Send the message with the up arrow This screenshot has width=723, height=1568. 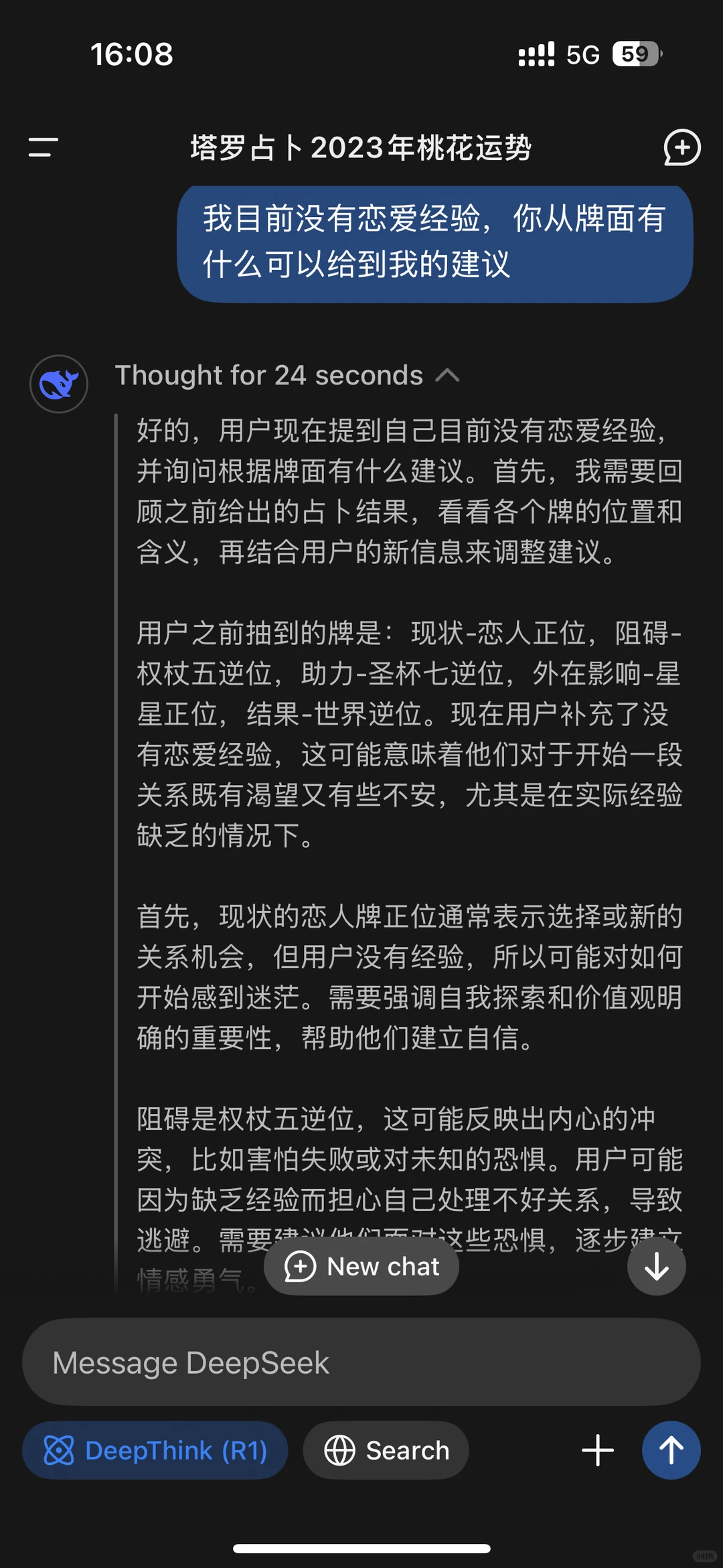coord(671,1450)
